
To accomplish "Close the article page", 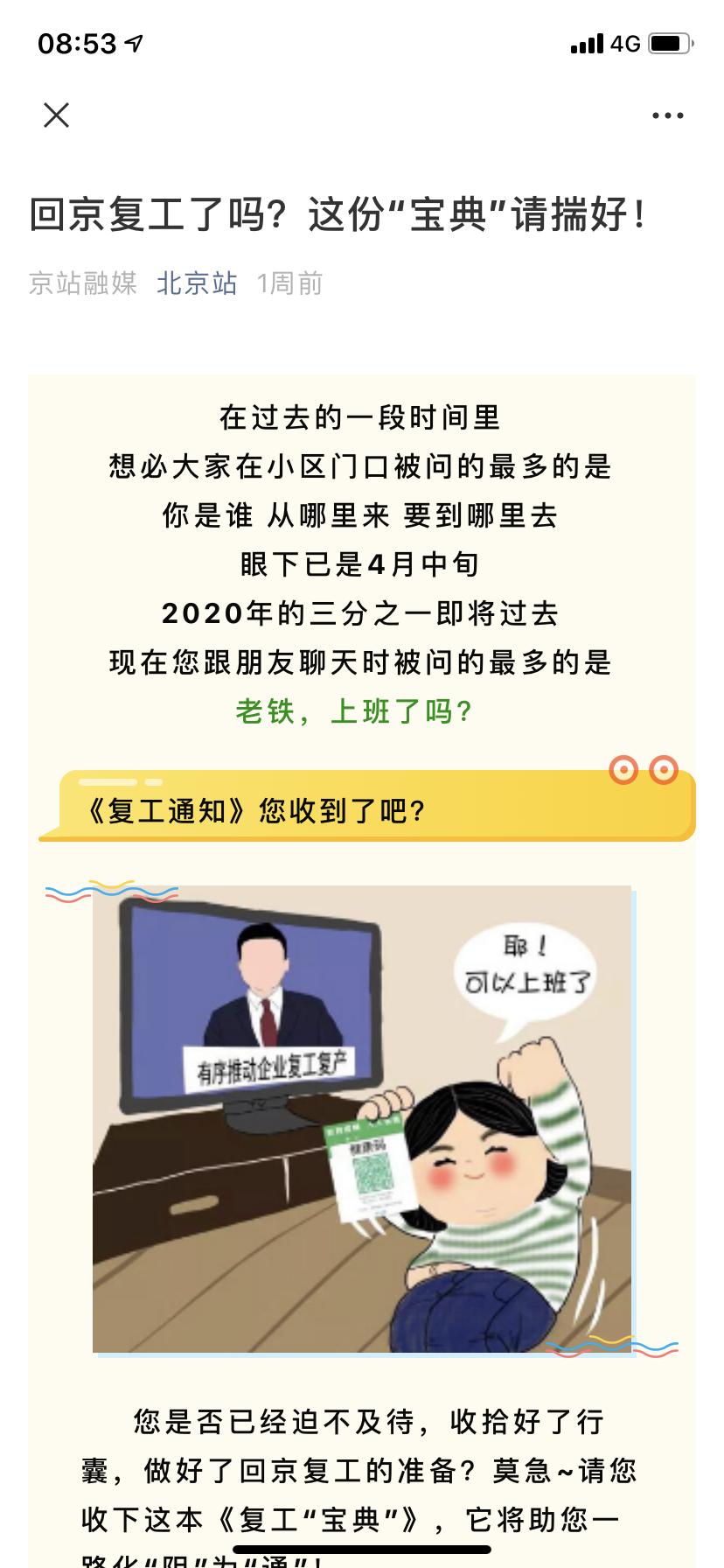I will coord(57,115).
